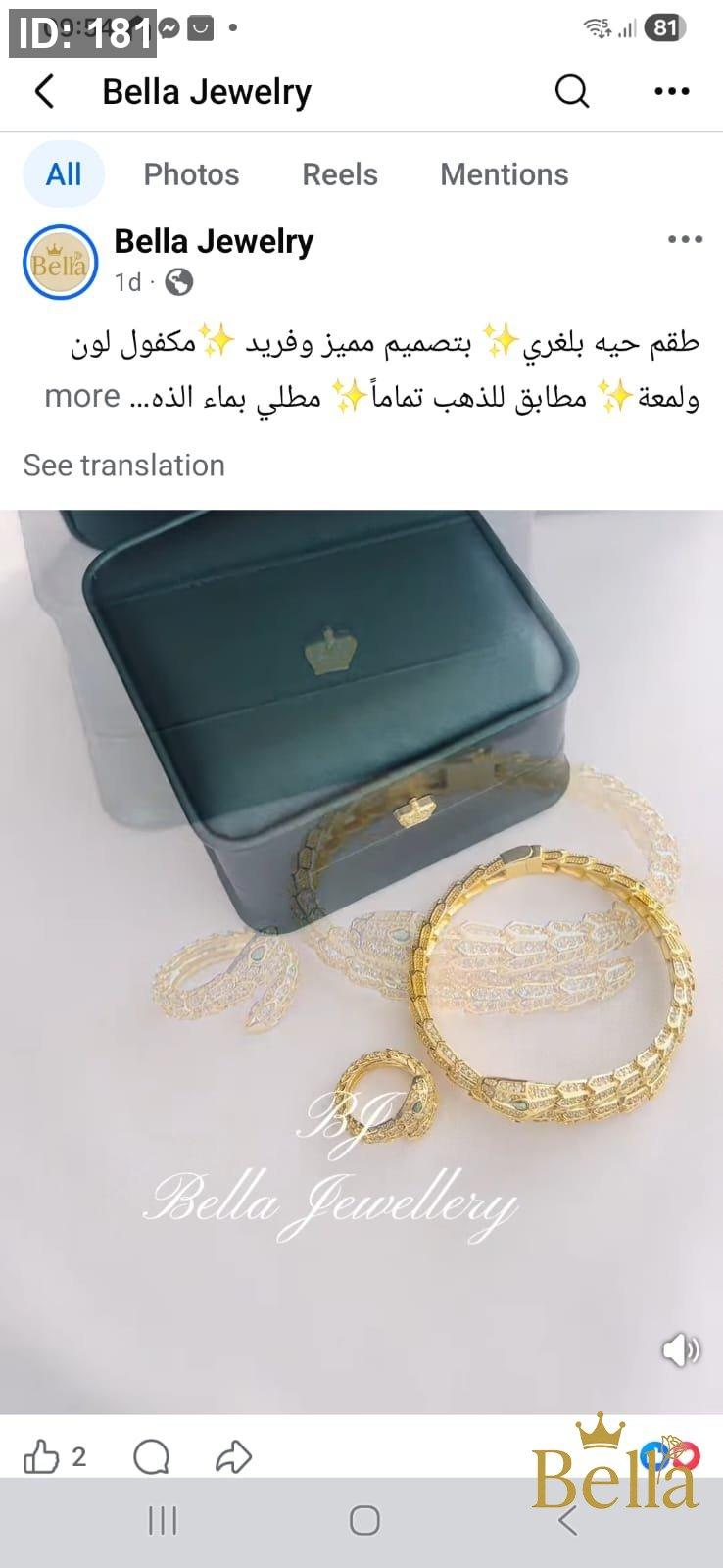Search within Bella Jewelry page
The width and height of the screenshot is (723, 1568).
572,92
